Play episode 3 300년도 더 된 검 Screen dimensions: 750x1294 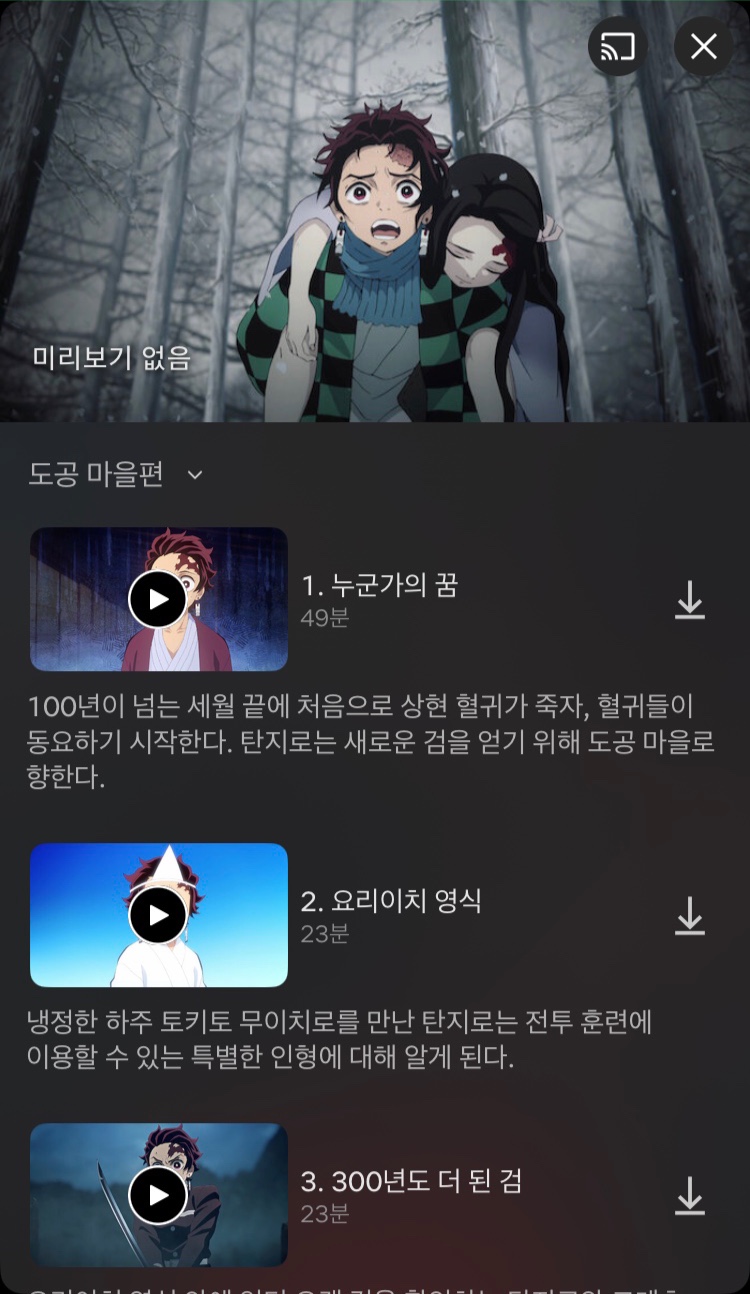coord(158,1195)
